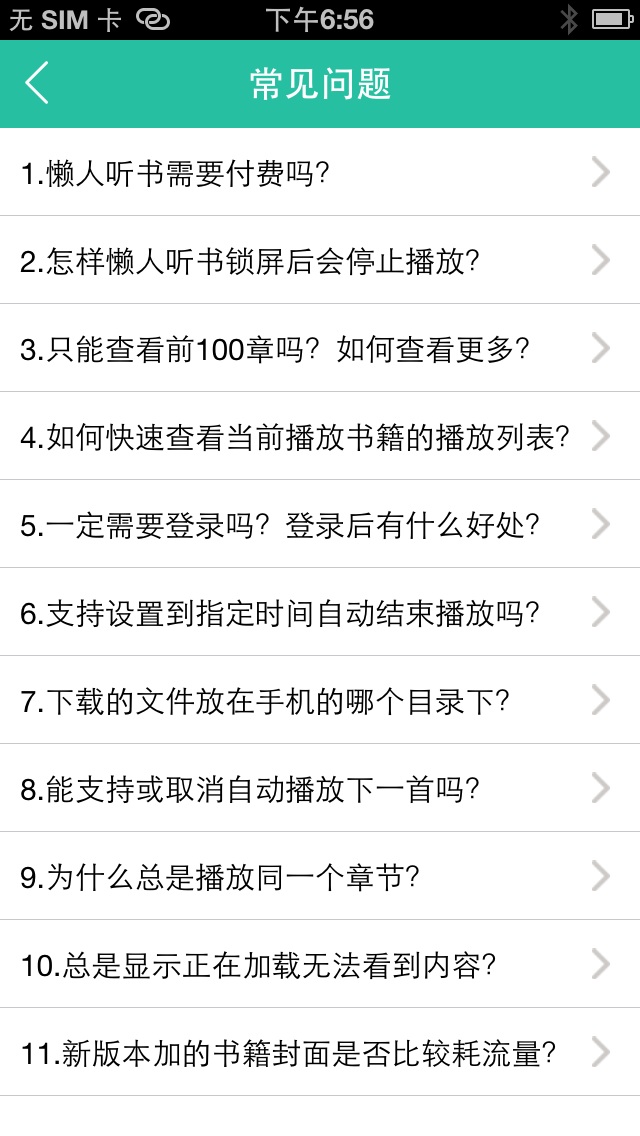View question 11 about book cover data usage

(320, 1053)
